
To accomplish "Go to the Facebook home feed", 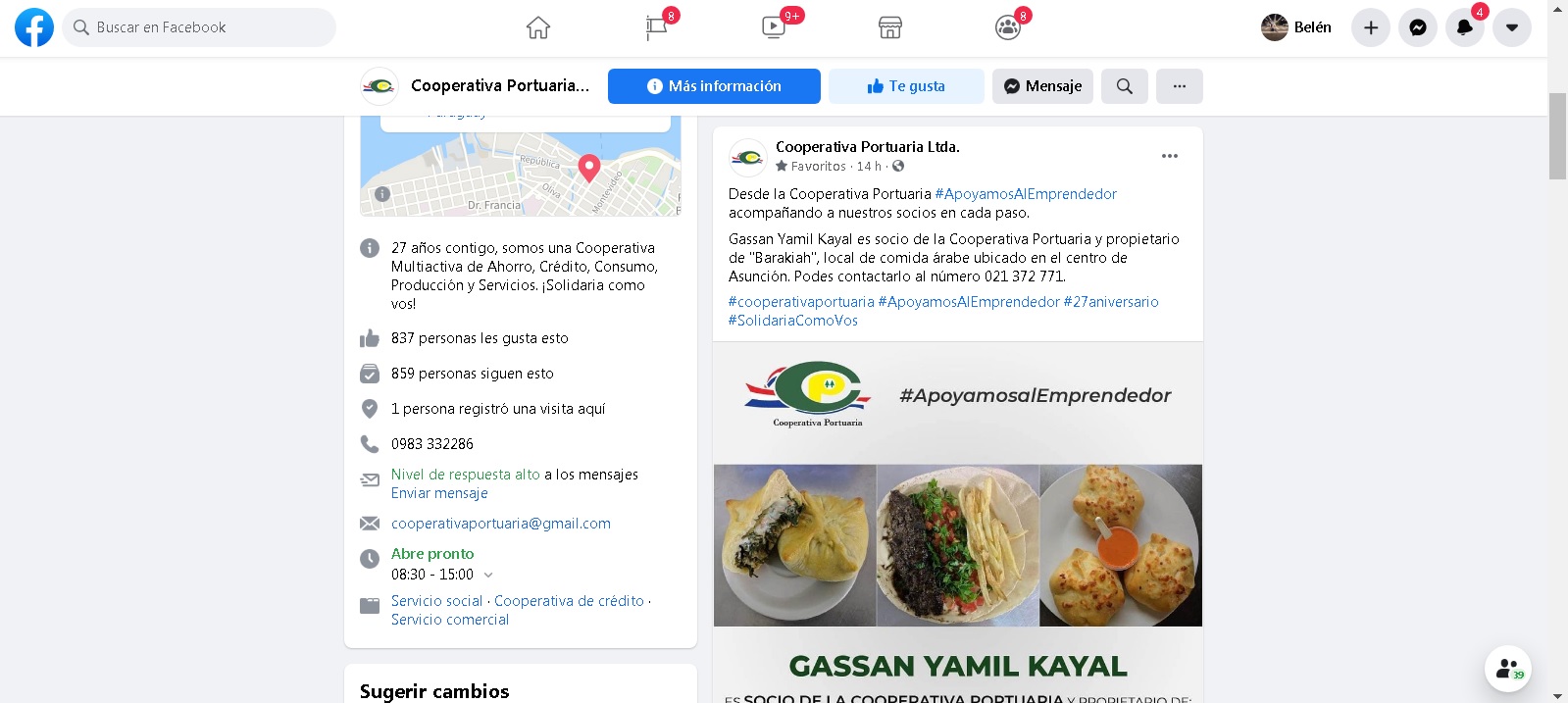I will tap(537, 27).
